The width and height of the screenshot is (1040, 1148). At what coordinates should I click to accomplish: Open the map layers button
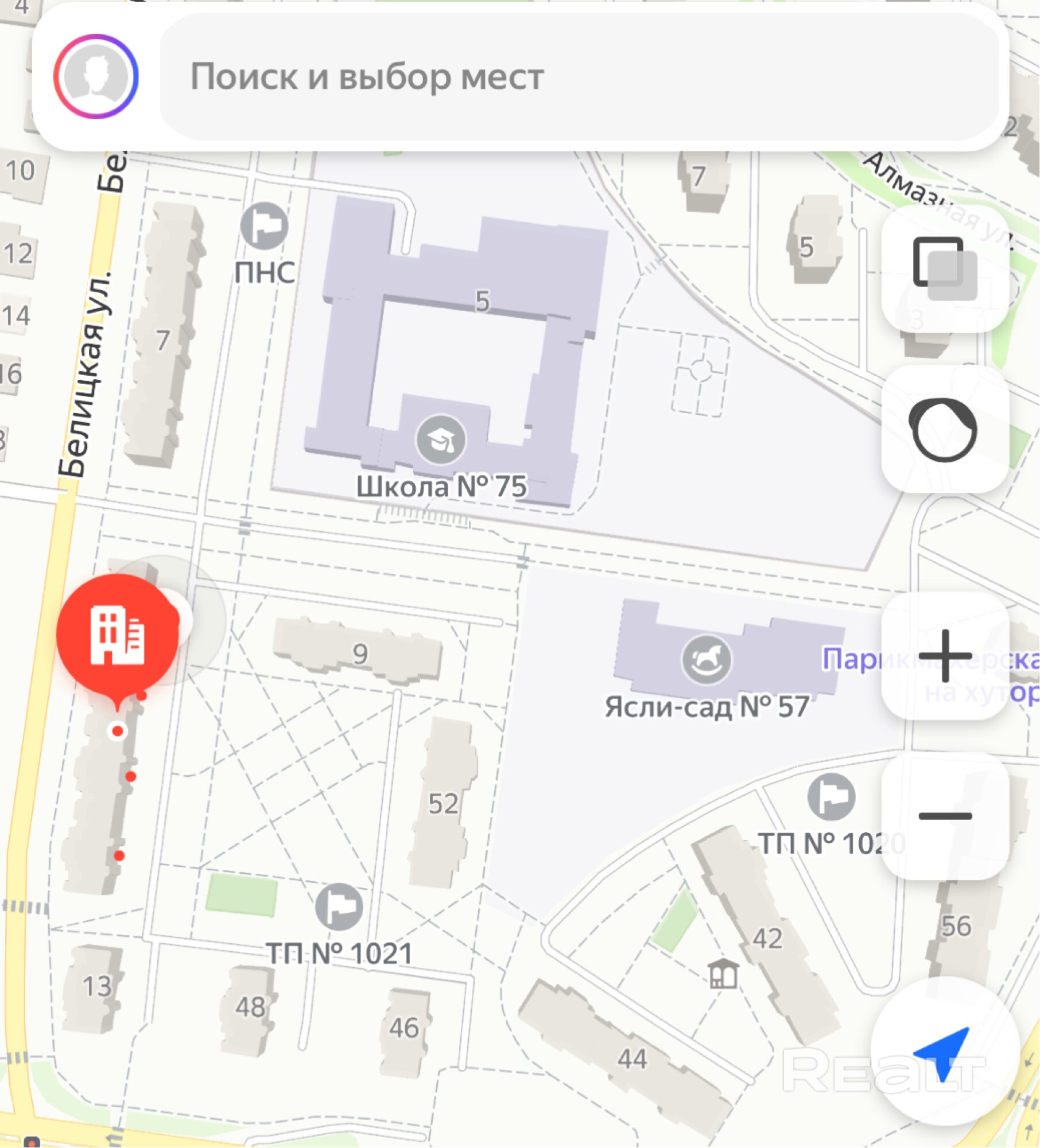tap(945, 268)
